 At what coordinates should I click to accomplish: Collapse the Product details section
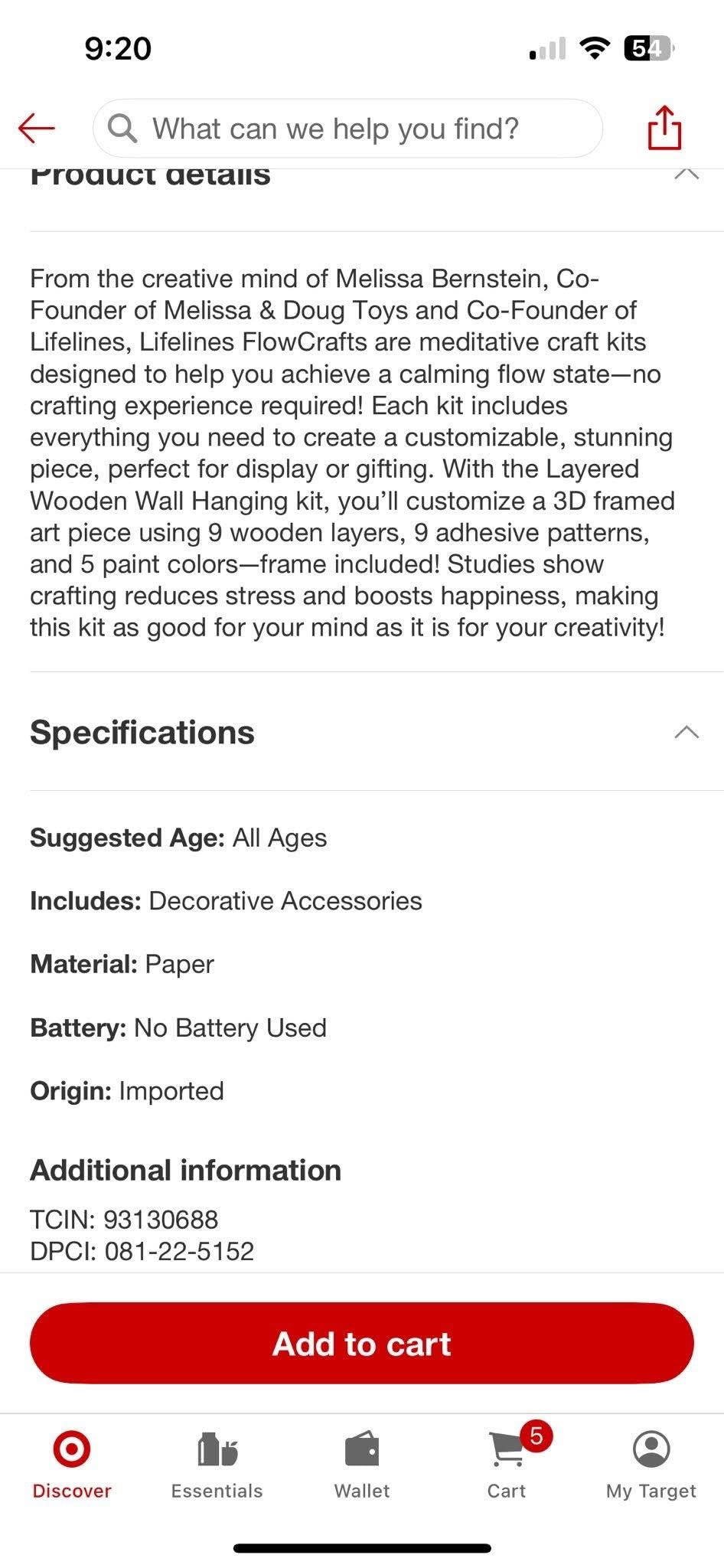(686, 173)
